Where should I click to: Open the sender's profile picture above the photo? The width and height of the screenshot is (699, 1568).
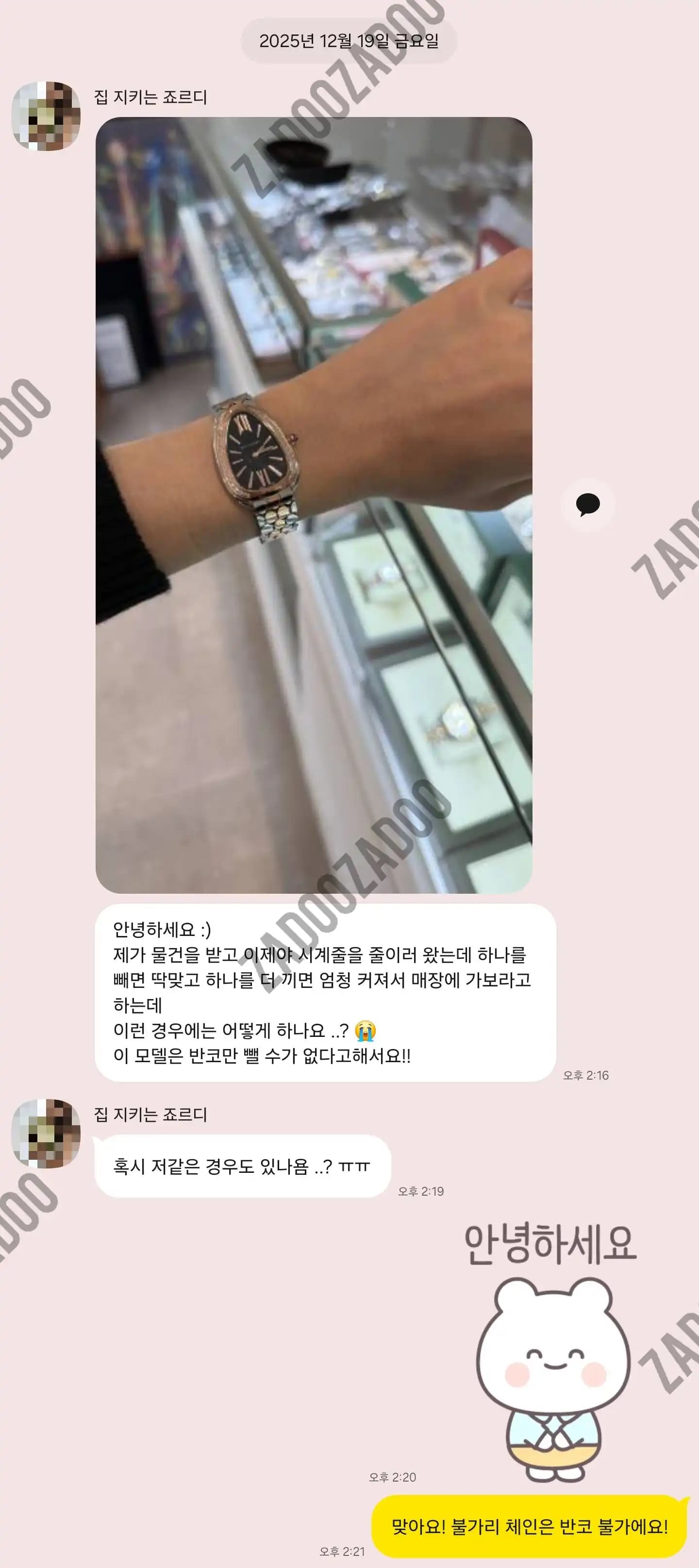(x=46, y=116)
